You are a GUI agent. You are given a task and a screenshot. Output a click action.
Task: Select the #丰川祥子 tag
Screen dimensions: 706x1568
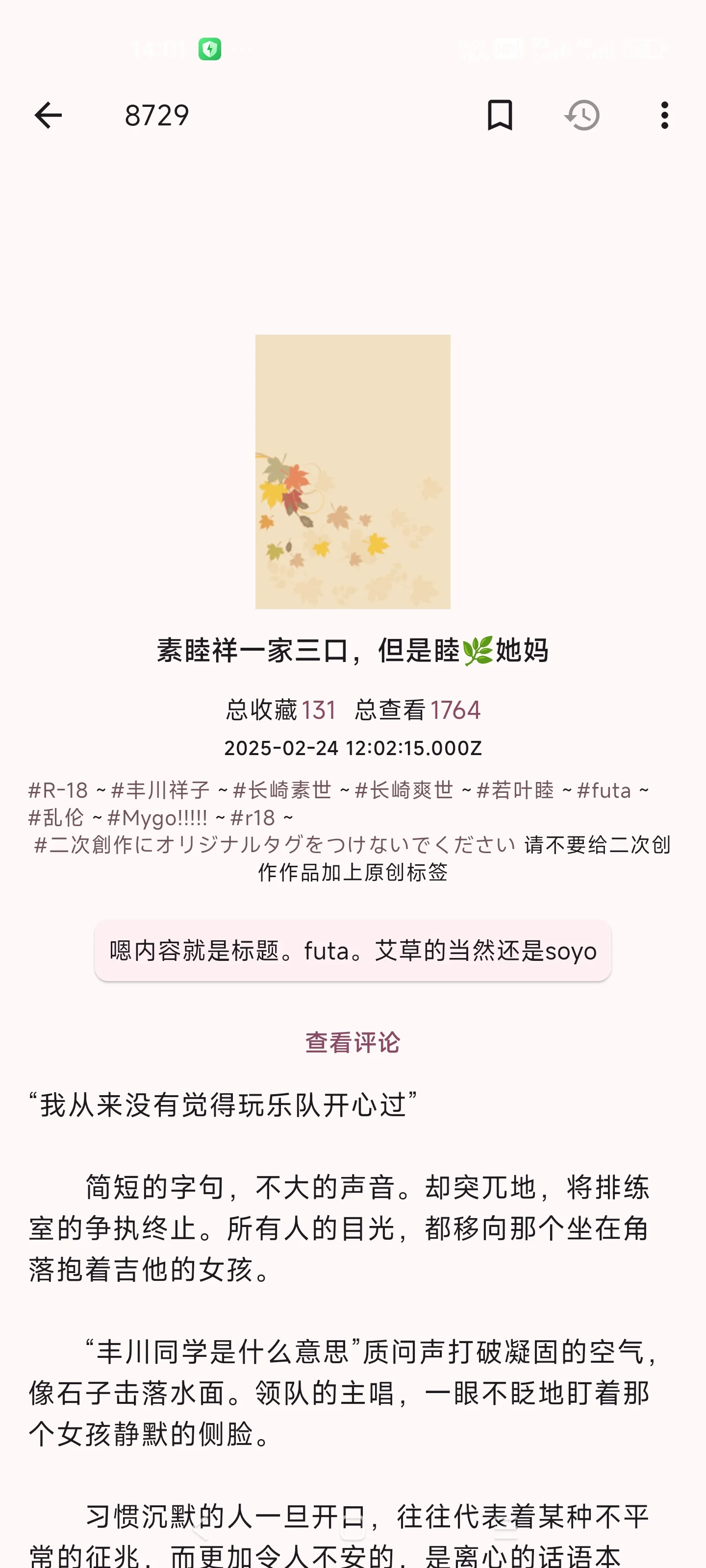161,790
